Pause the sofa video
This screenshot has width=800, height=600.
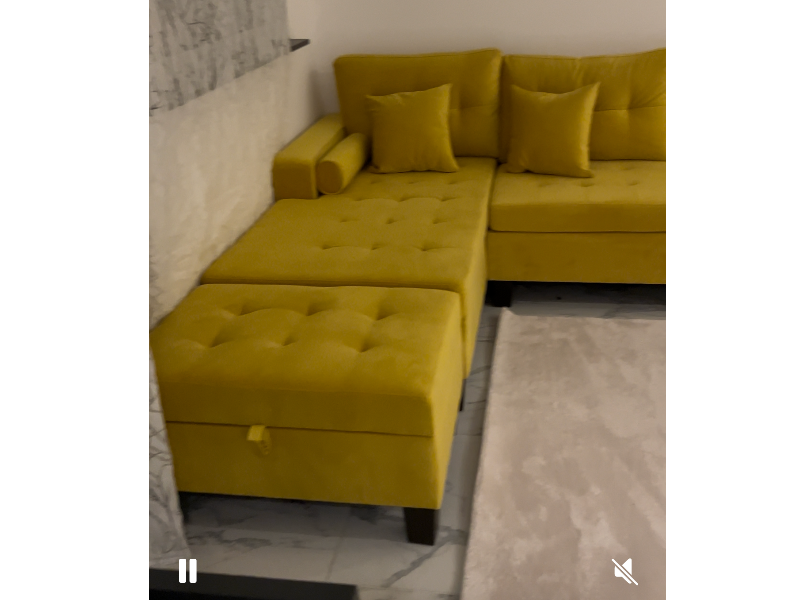click(187, 571)
